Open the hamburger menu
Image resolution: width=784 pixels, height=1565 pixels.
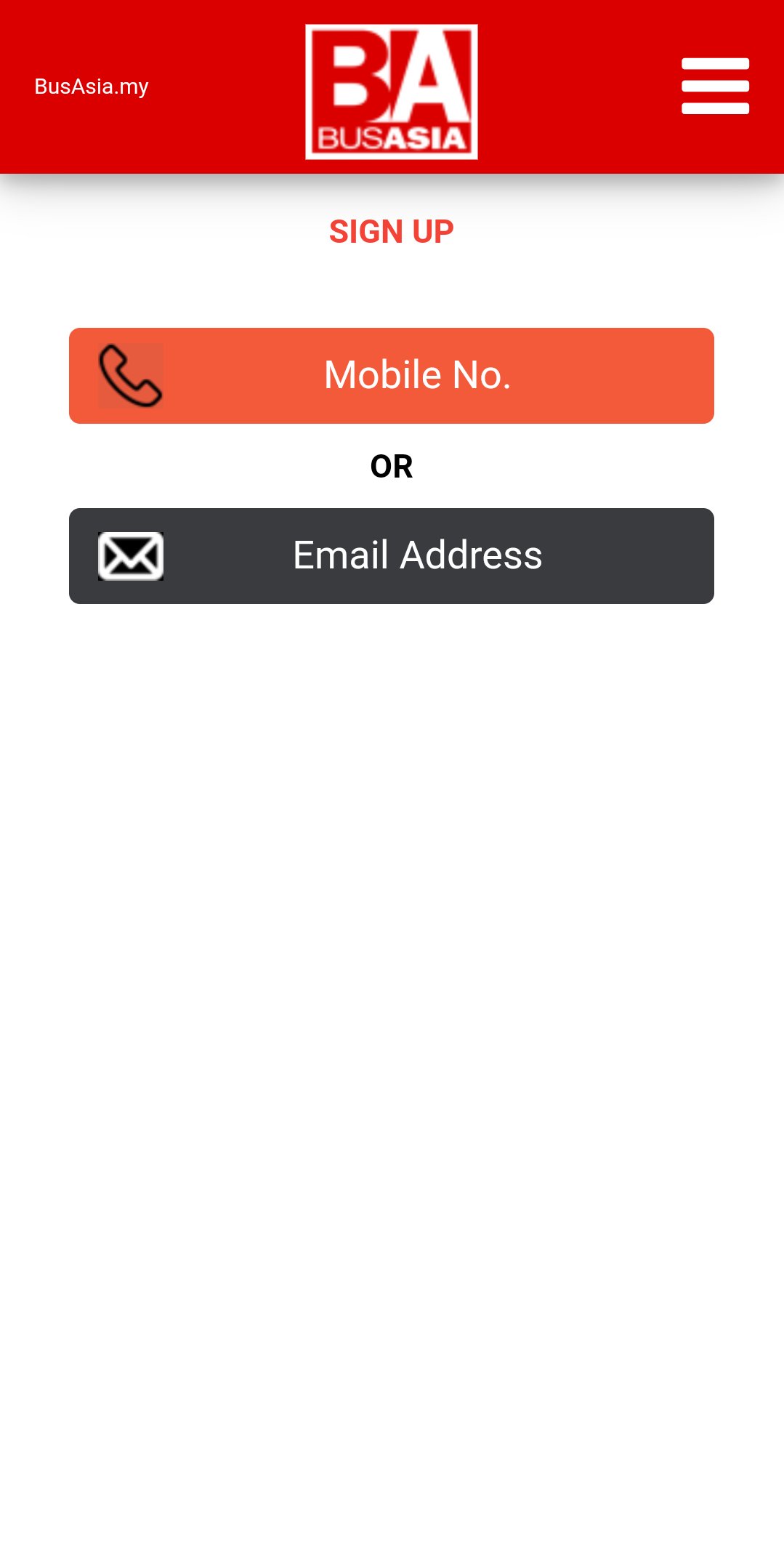(715, 86)
